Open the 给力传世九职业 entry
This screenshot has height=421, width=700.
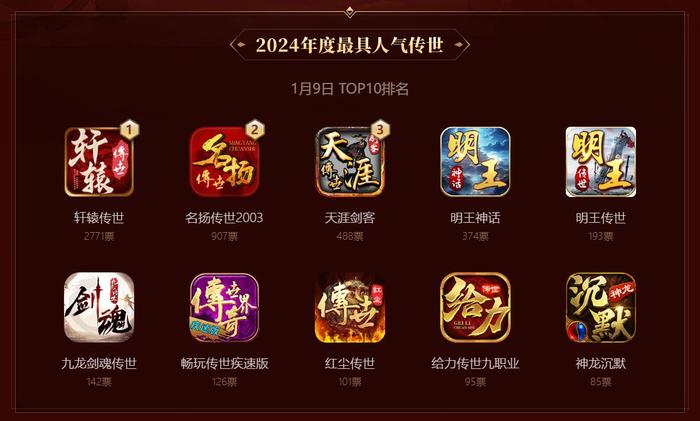[x=475, y=307]
